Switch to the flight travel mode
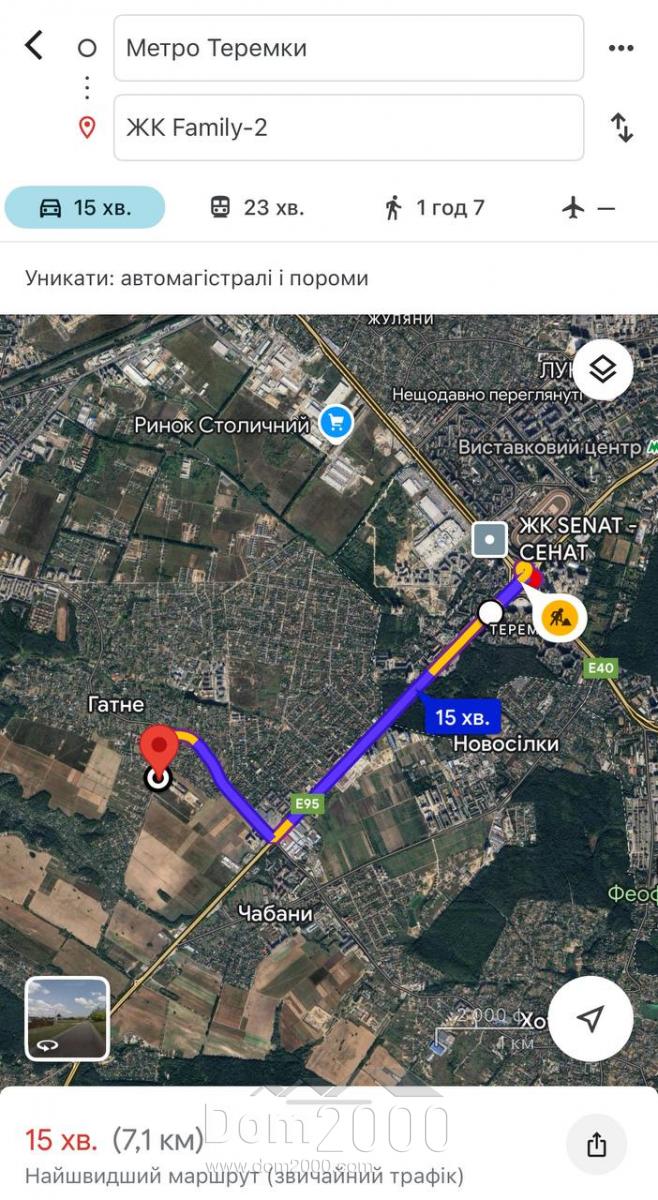This screenshot has width=658, height=1200. [589, 207]
